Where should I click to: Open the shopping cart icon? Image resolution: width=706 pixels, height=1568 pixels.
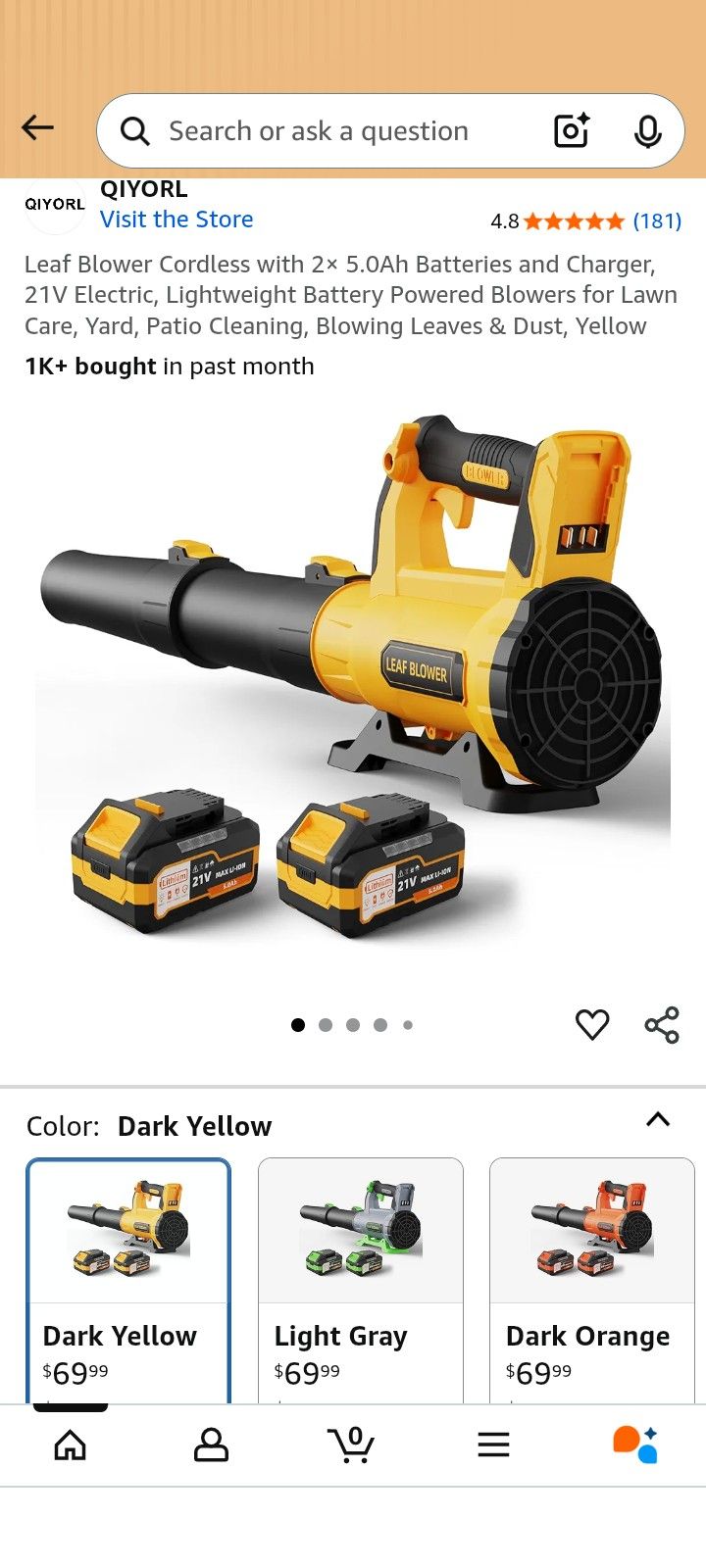point(353,1442)
